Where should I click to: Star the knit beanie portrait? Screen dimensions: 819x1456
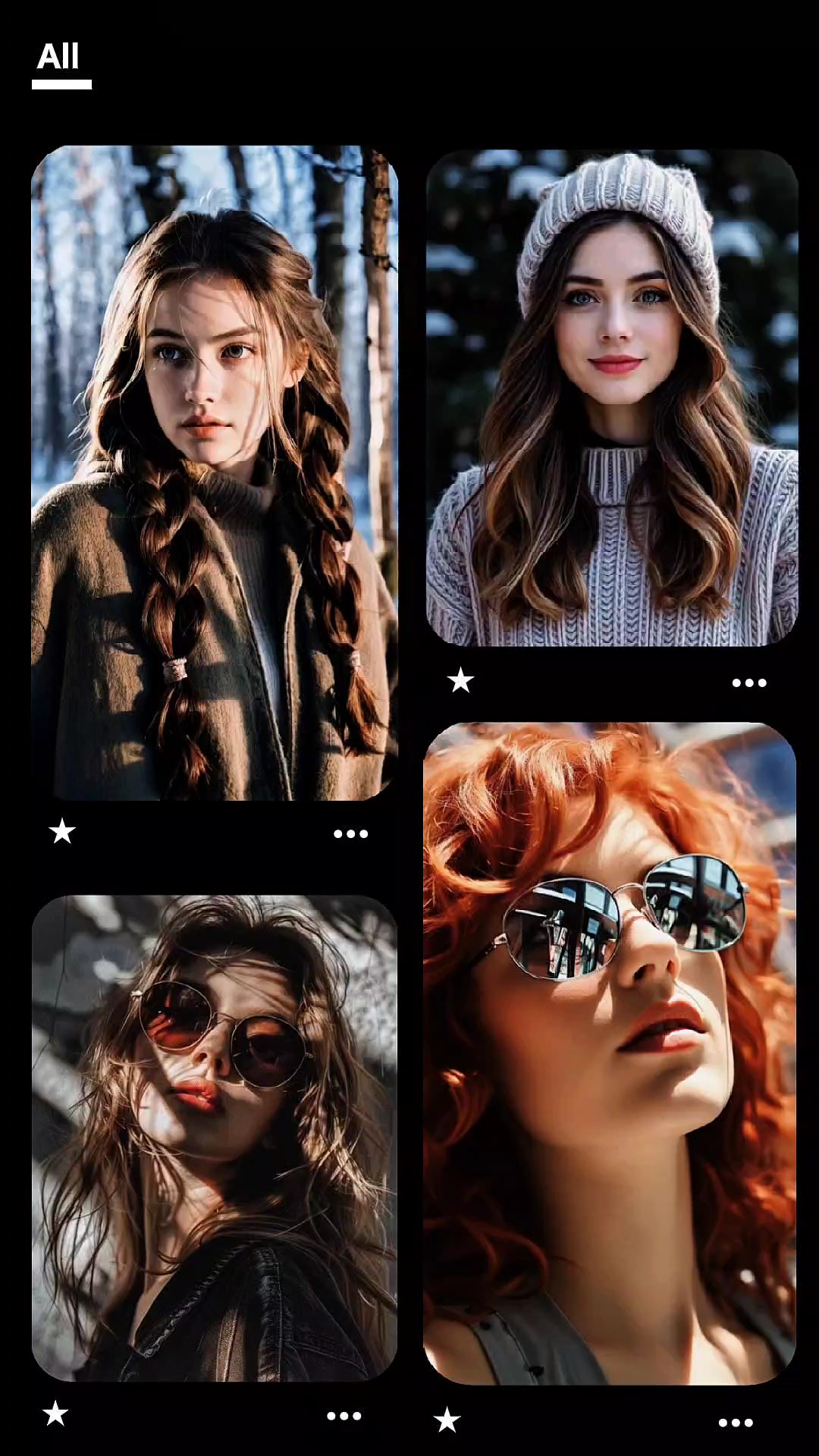[x=460, y=681]
